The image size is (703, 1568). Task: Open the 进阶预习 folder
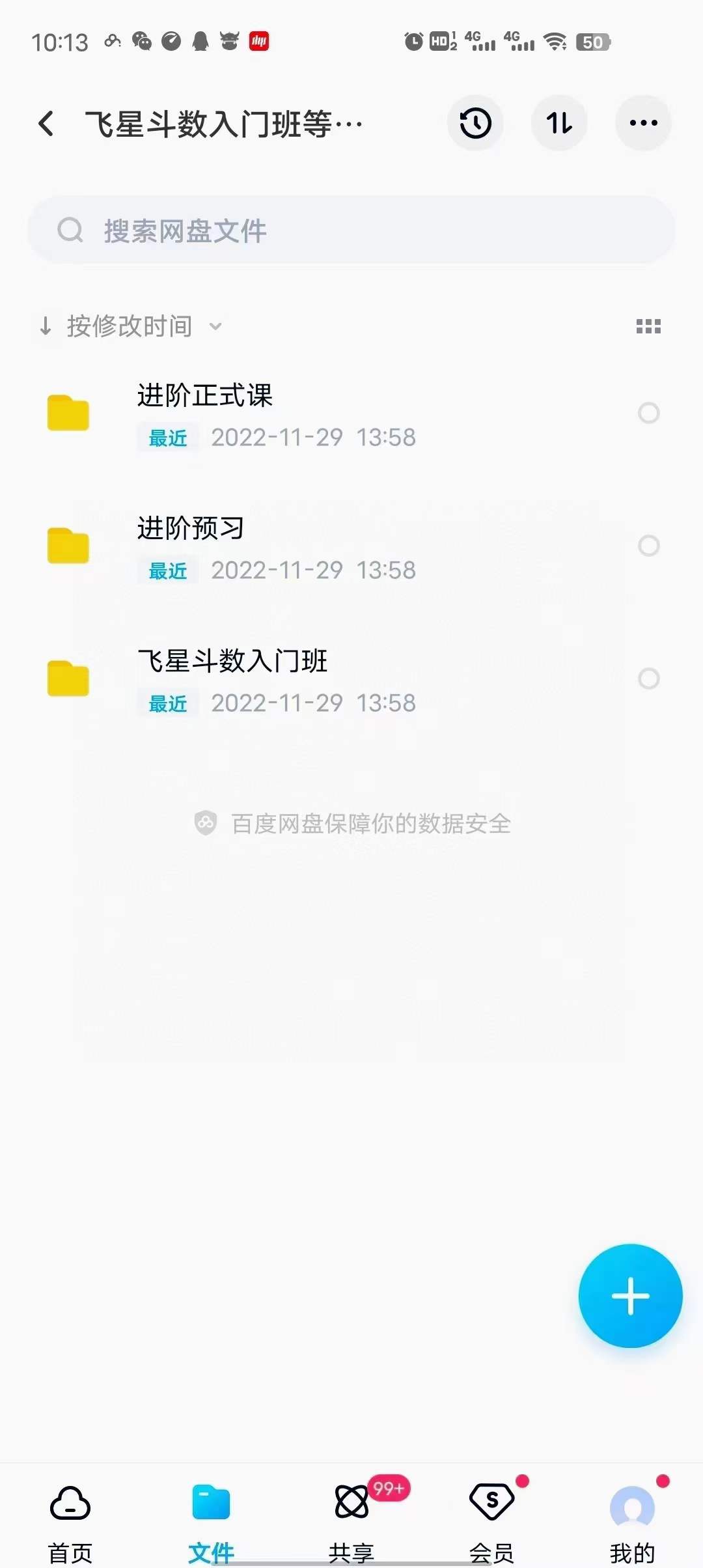[x=191, y=529]
